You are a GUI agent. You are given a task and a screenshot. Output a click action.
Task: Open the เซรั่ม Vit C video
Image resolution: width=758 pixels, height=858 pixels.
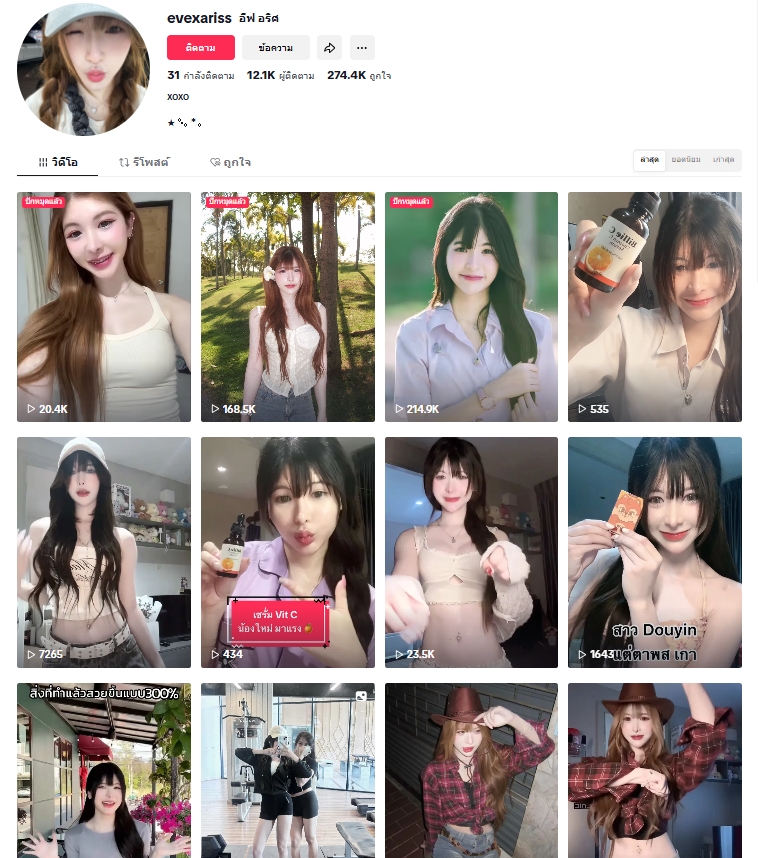tap(288, 552)
